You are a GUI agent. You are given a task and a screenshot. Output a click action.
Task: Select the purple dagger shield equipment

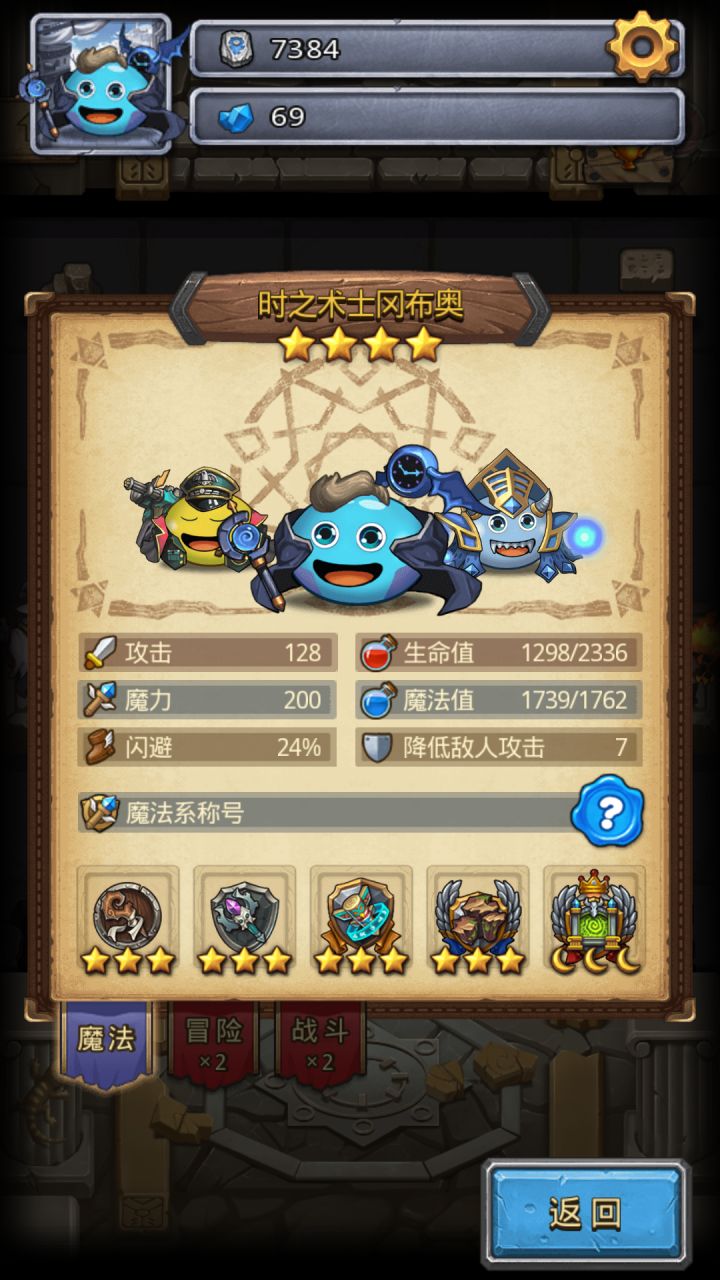(x=245, y=913)
